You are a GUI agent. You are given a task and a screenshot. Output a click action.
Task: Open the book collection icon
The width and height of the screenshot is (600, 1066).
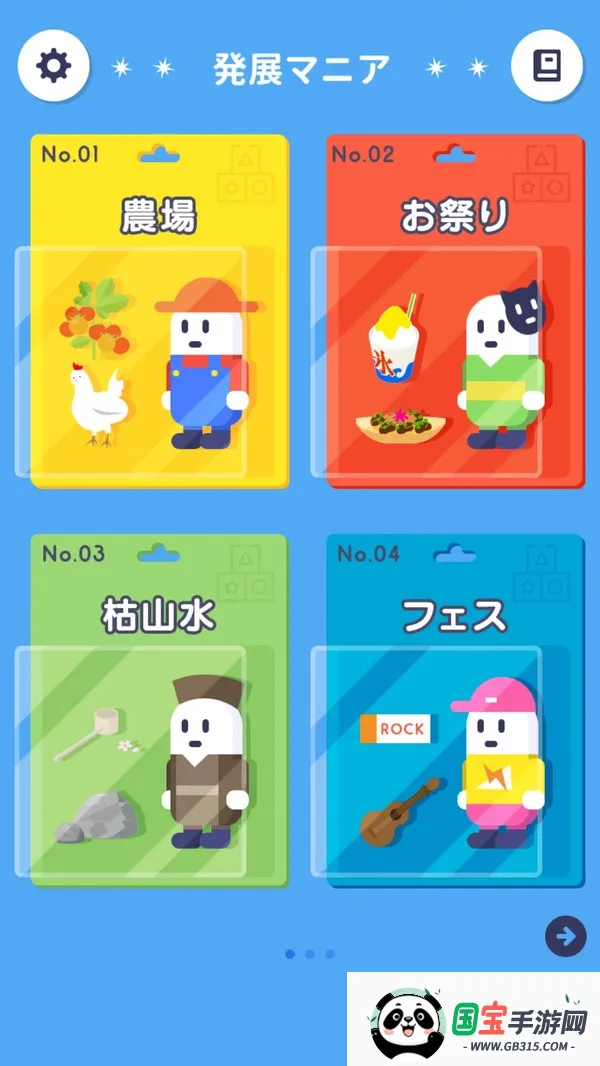(546, 66)
